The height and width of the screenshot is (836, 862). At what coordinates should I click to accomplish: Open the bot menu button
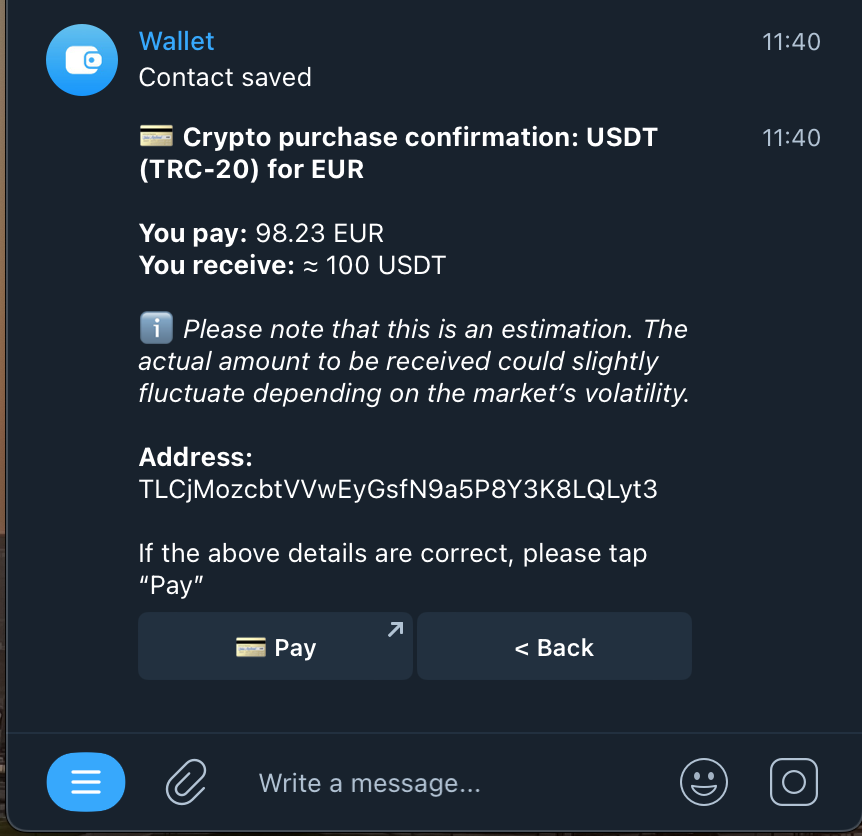[86, 781]
